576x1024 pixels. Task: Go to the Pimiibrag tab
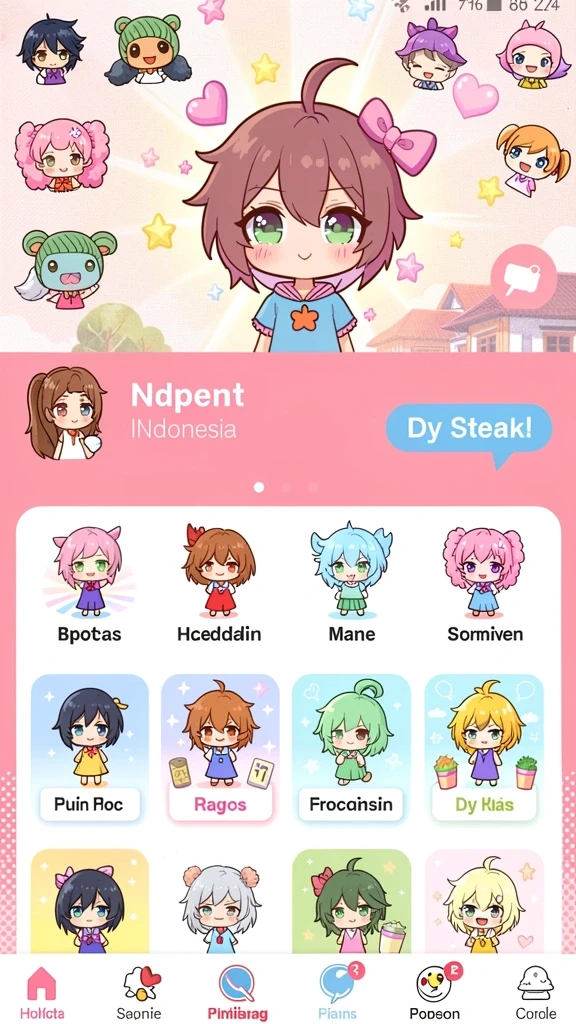[238, 991]
